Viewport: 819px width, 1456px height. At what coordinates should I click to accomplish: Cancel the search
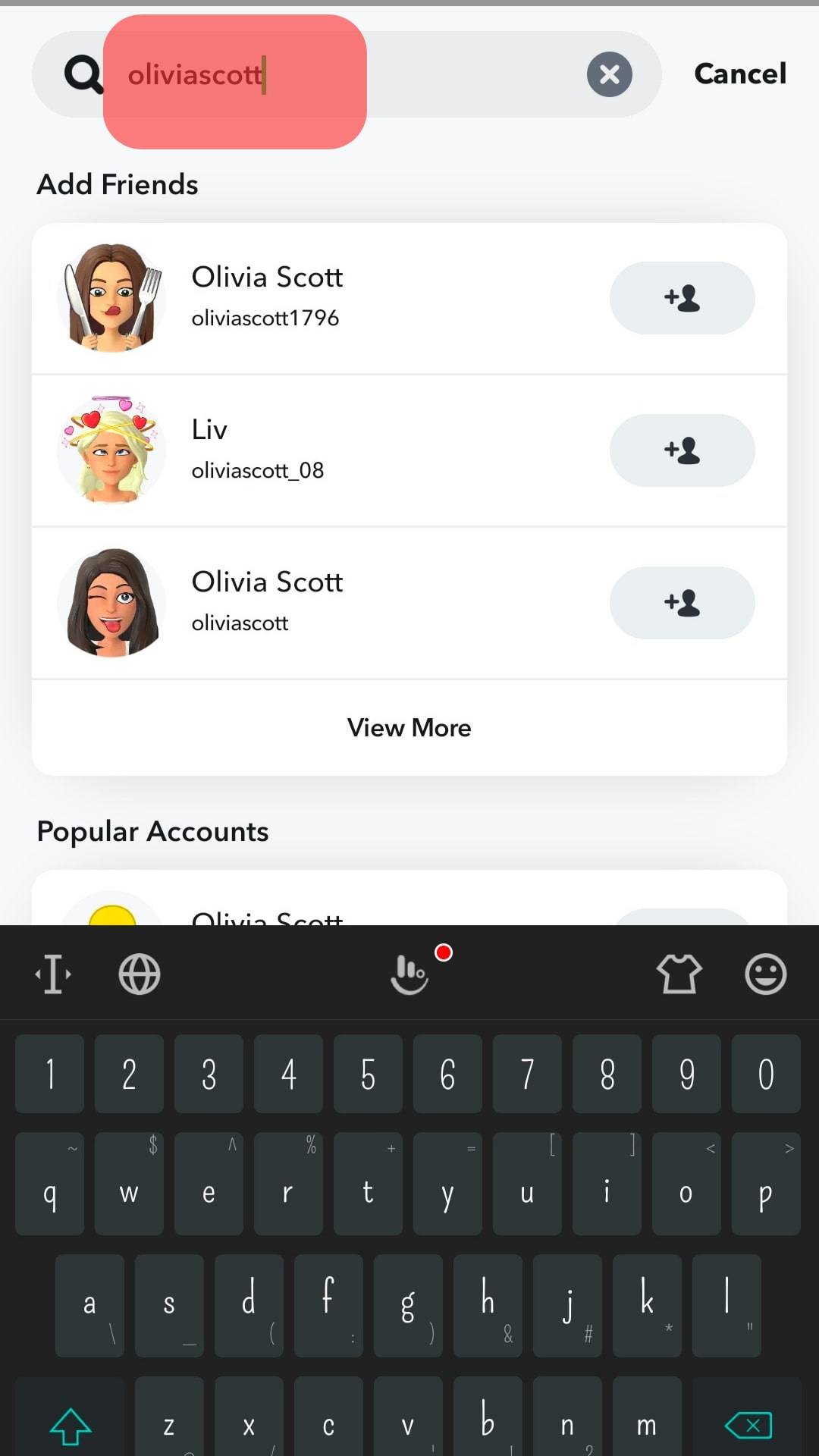739,74
